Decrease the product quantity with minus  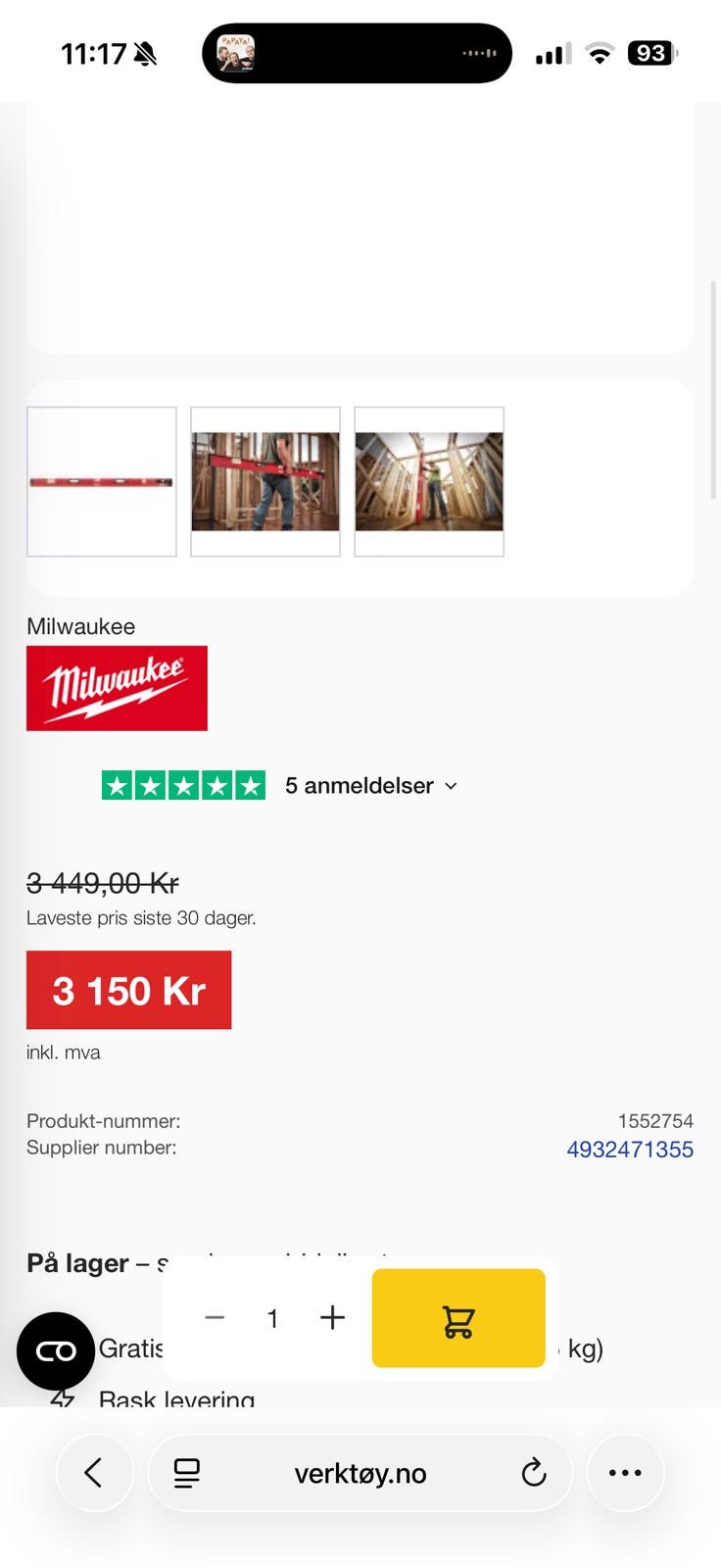click(215, 1318)
